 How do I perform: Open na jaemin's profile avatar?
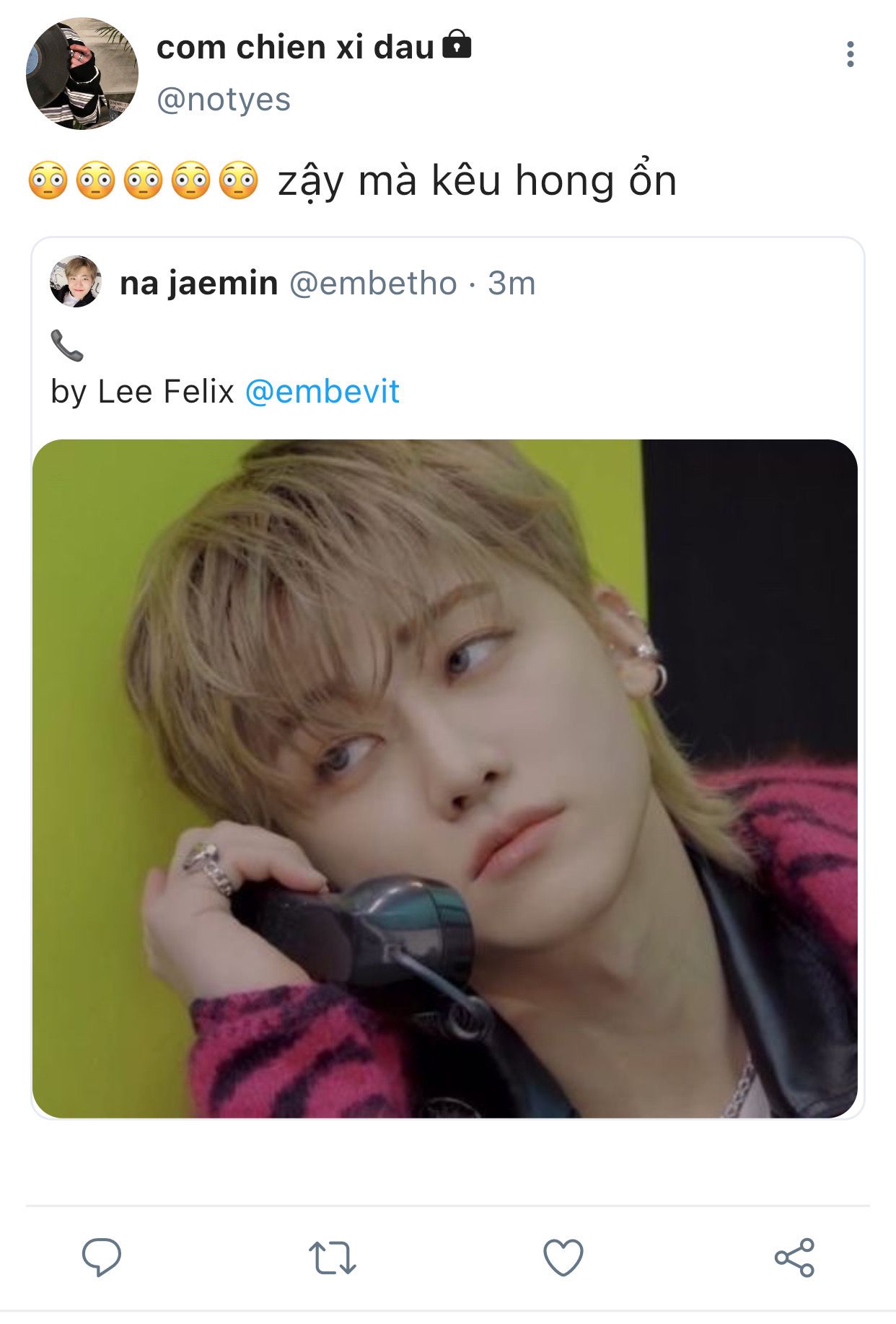click(x=75, y=281)
